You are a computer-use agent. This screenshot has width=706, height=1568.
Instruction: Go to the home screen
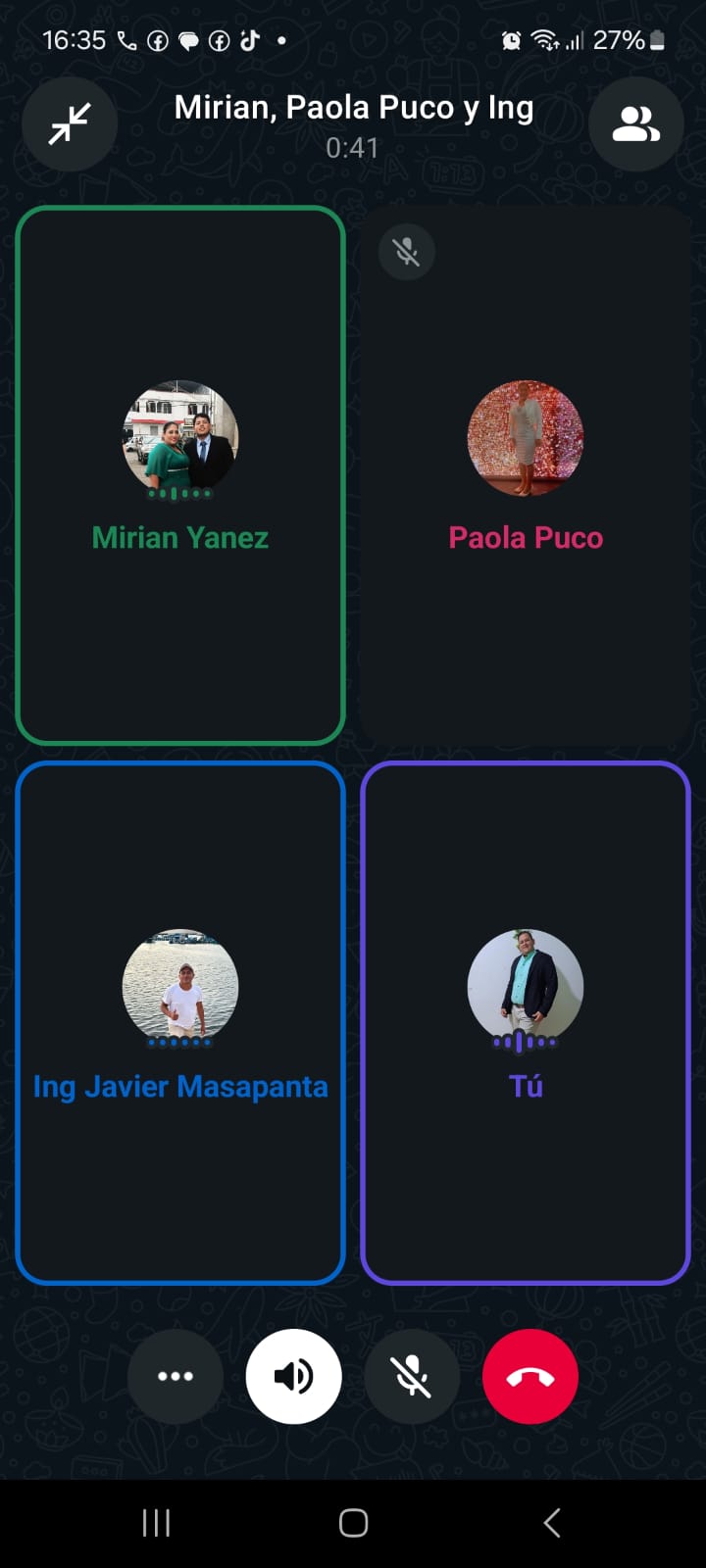point(353,1523)
